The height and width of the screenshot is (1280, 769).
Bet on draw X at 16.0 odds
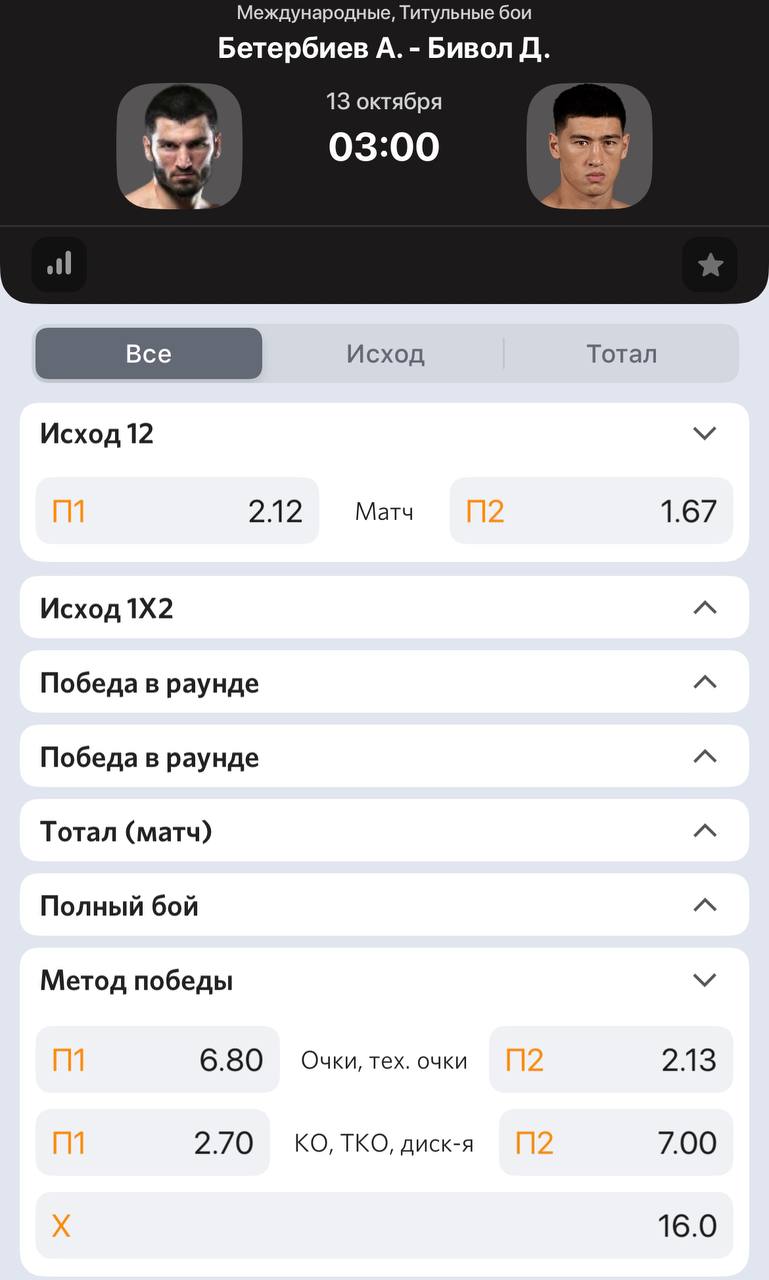384,1226
